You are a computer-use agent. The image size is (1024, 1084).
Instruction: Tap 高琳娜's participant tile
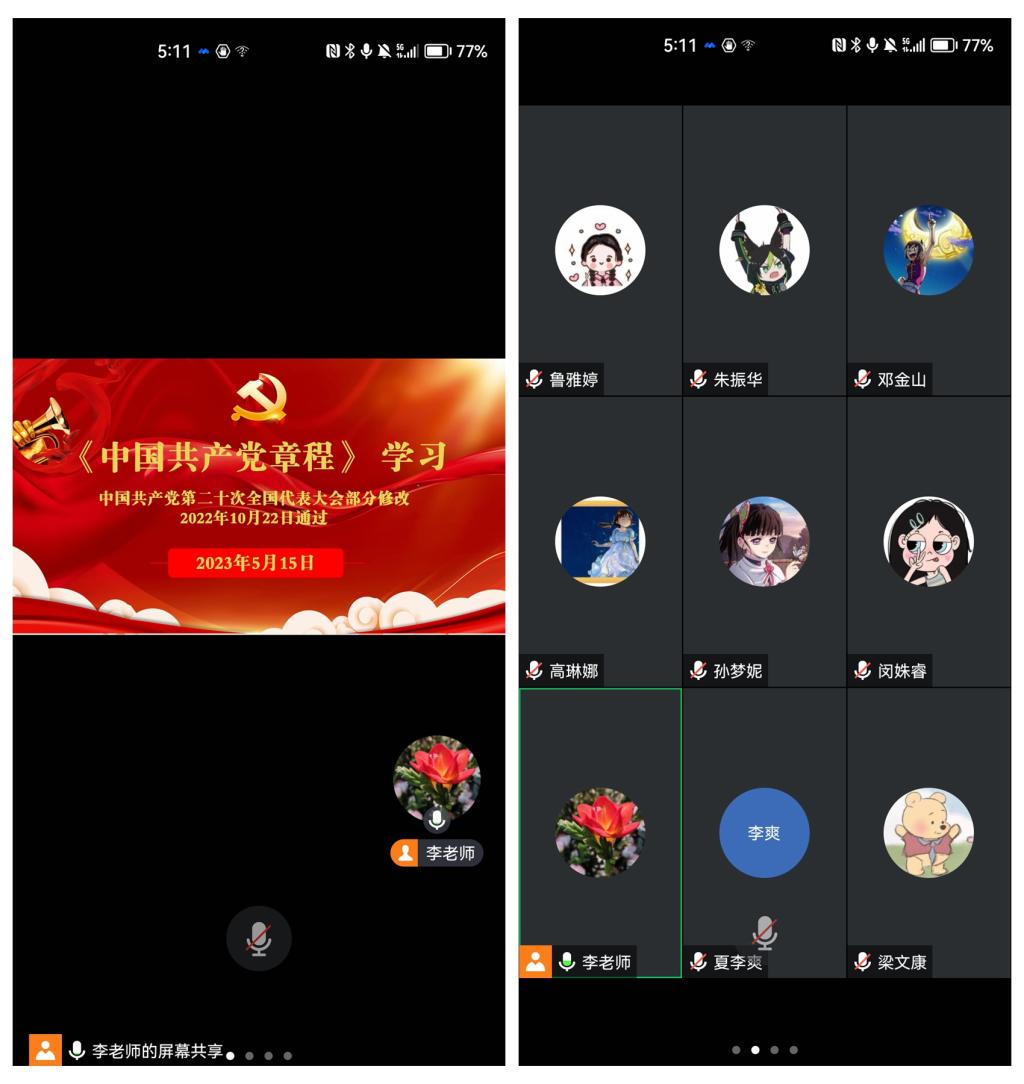(x=600, y=541)
